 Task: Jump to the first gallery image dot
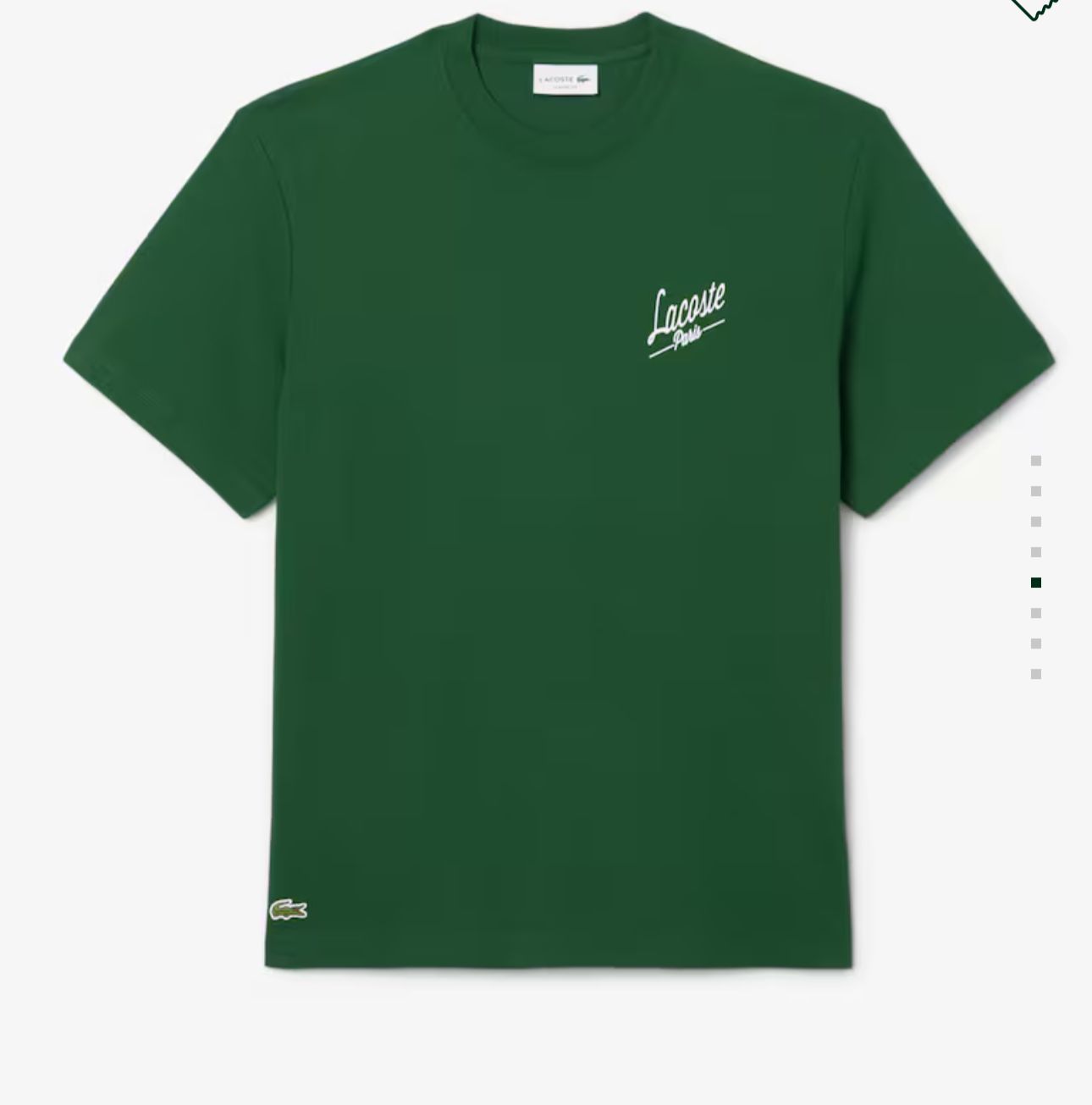pos(1035,461)
